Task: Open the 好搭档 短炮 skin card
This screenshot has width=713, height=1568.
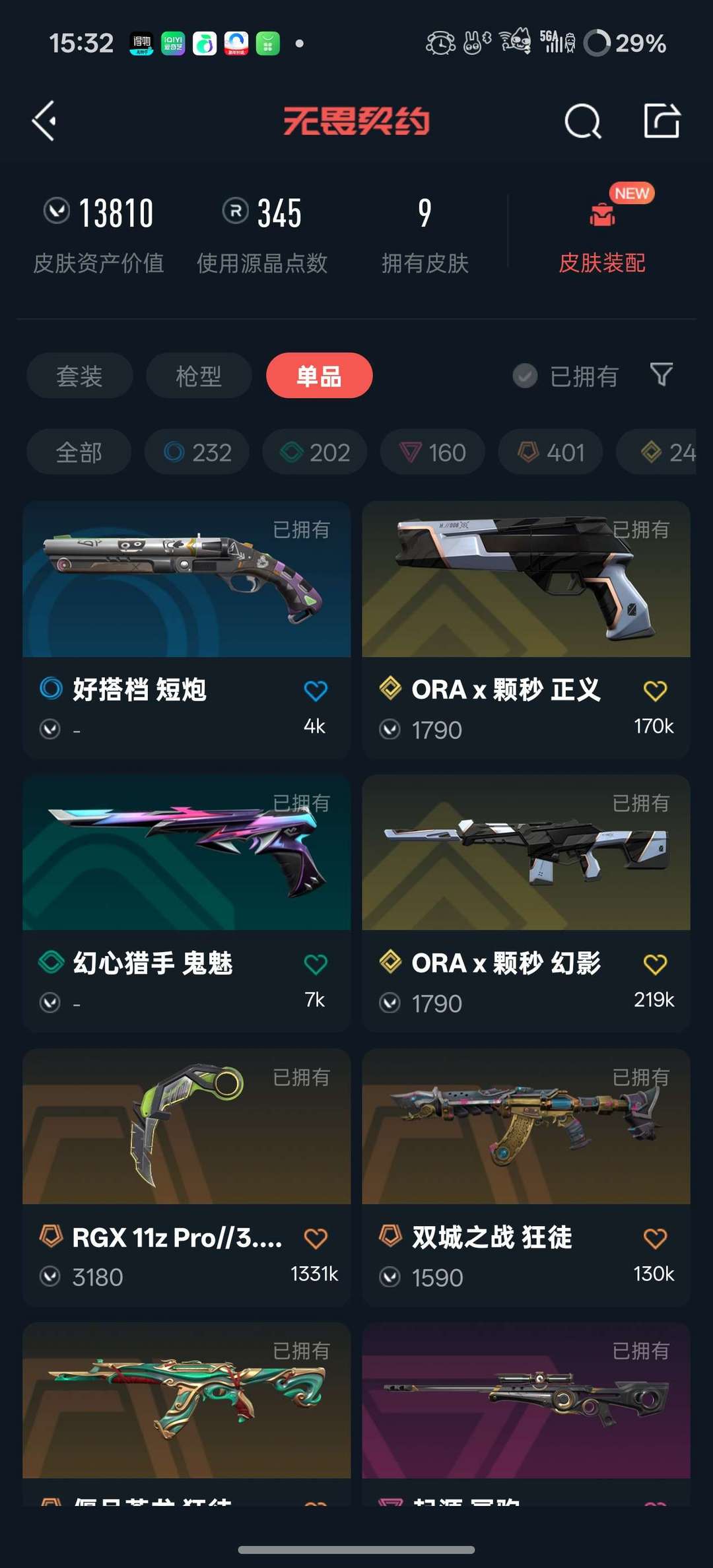Action: (x=186, y=594)
